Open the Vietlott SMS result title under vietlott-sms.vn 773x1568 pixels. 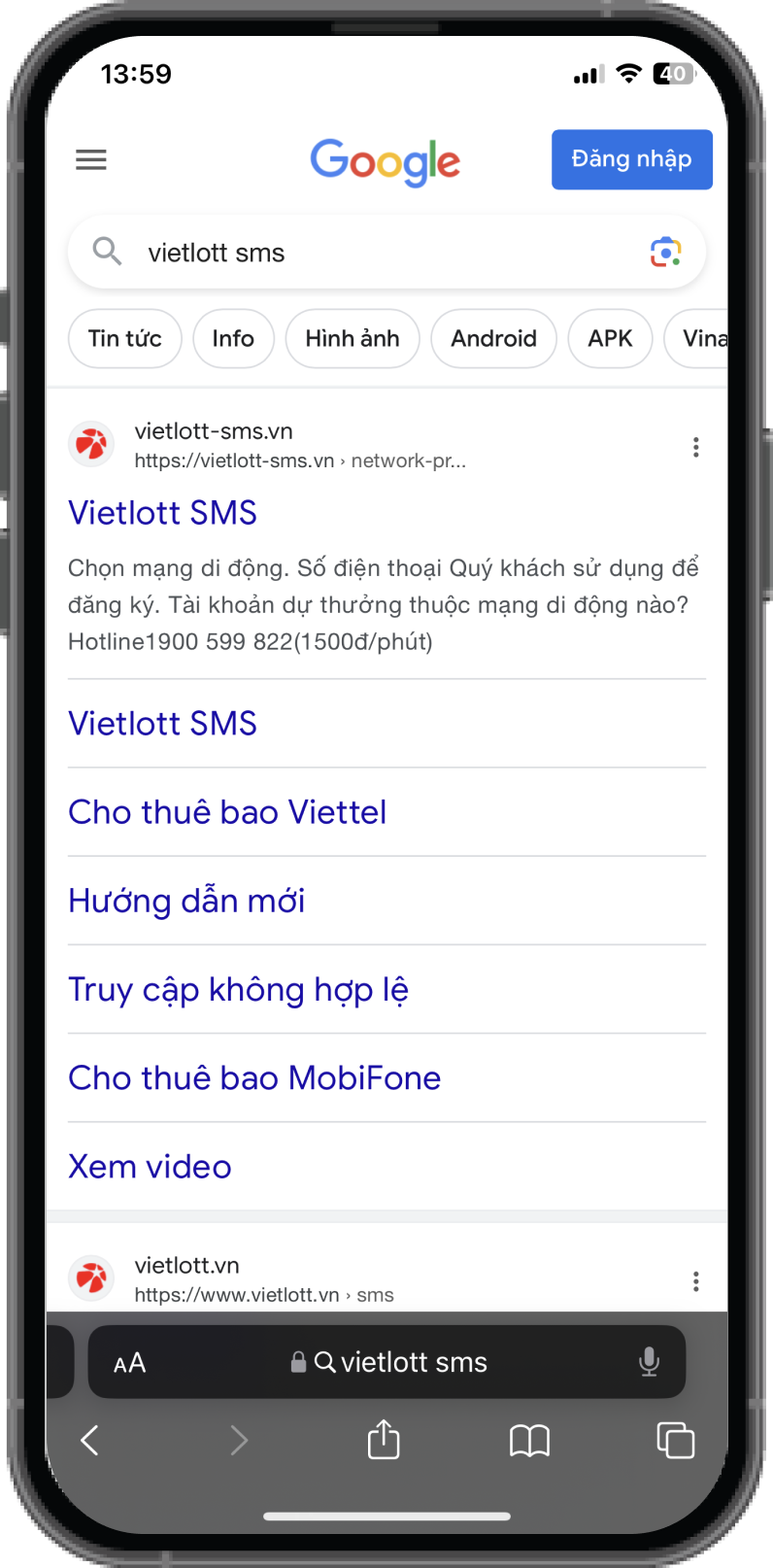162,513
